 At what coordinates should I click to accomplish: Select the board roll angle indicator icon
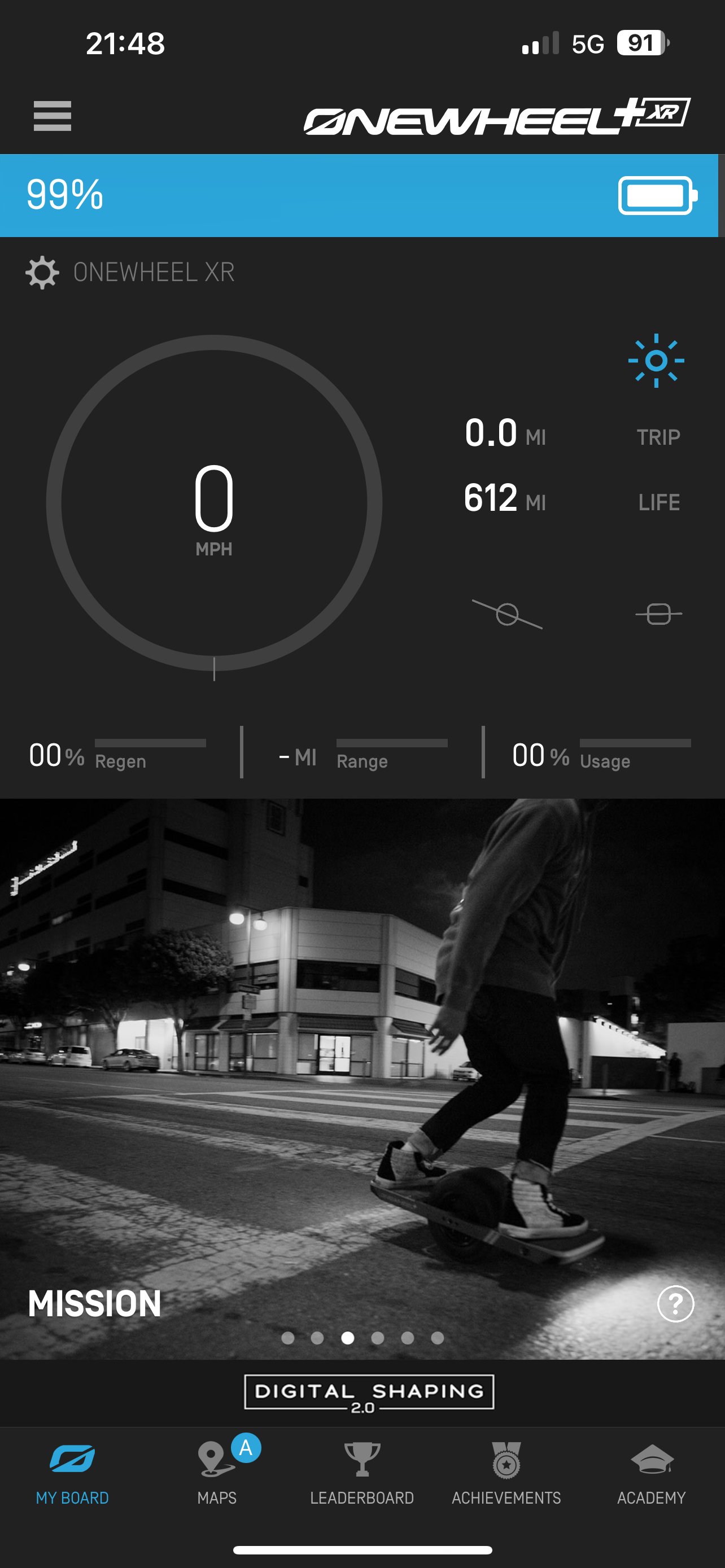(x=658, y=615)
